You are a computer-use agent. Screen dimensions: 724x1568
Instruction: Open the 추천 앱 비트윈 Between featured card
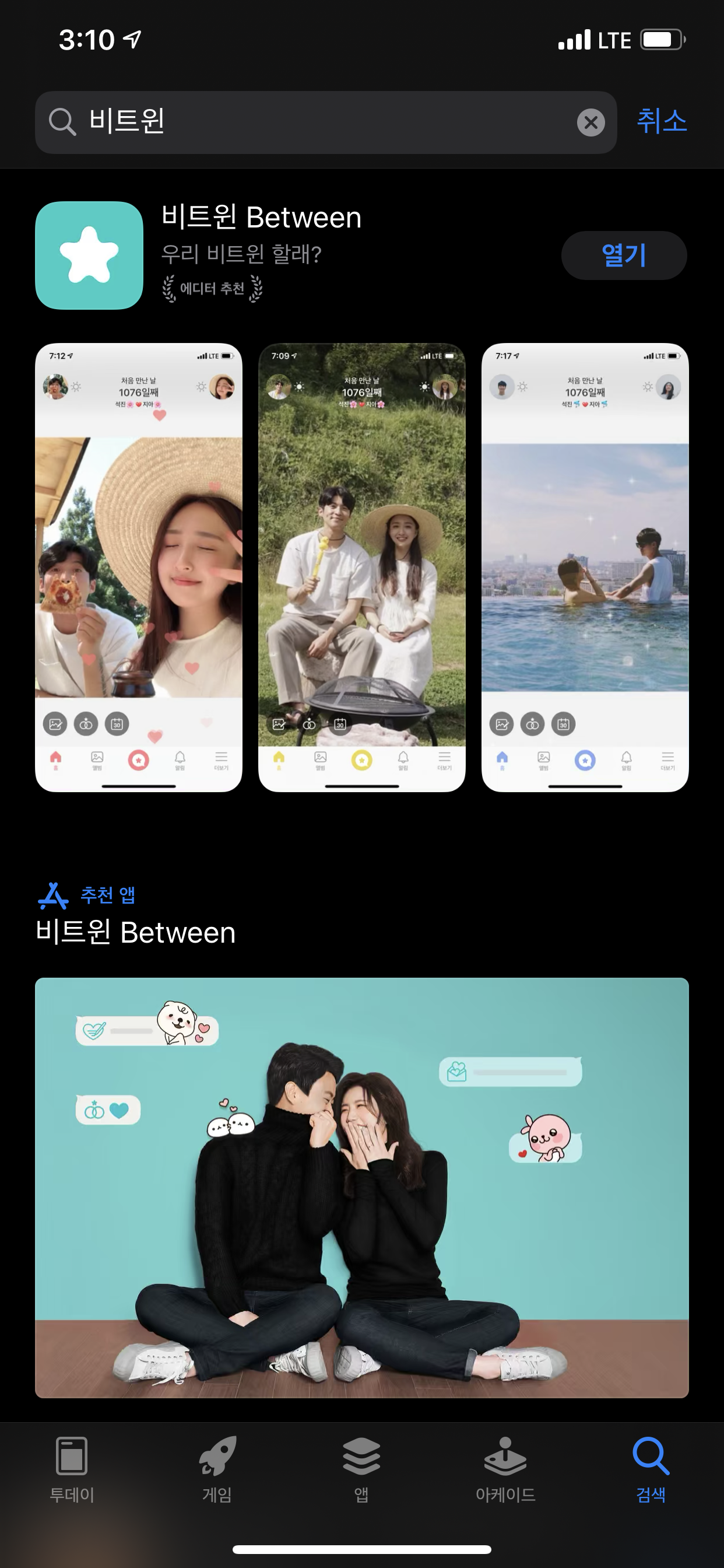362,1187
